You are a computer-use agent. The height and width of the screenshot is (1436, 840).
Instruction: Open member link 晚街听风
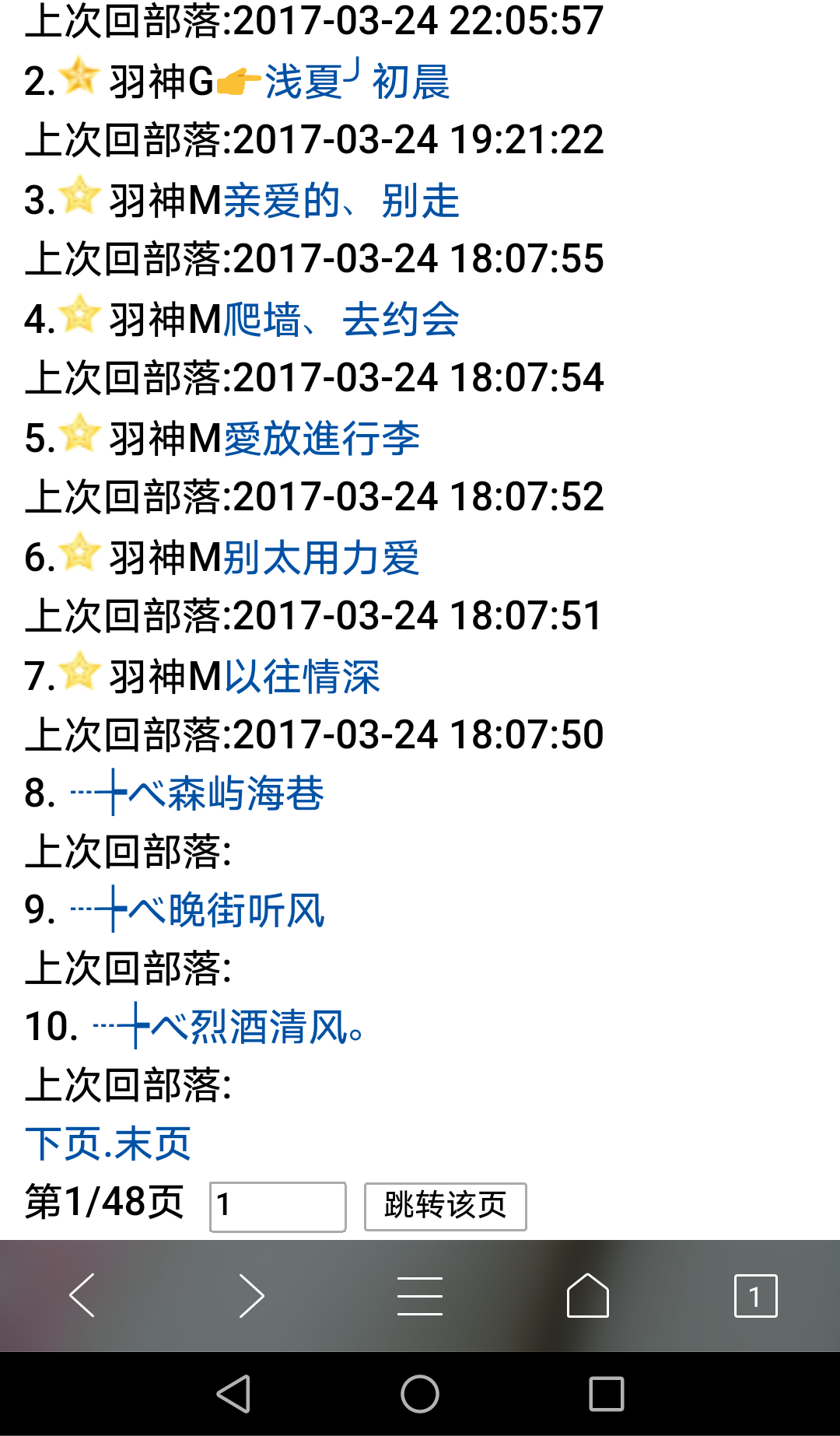point(197,910)
